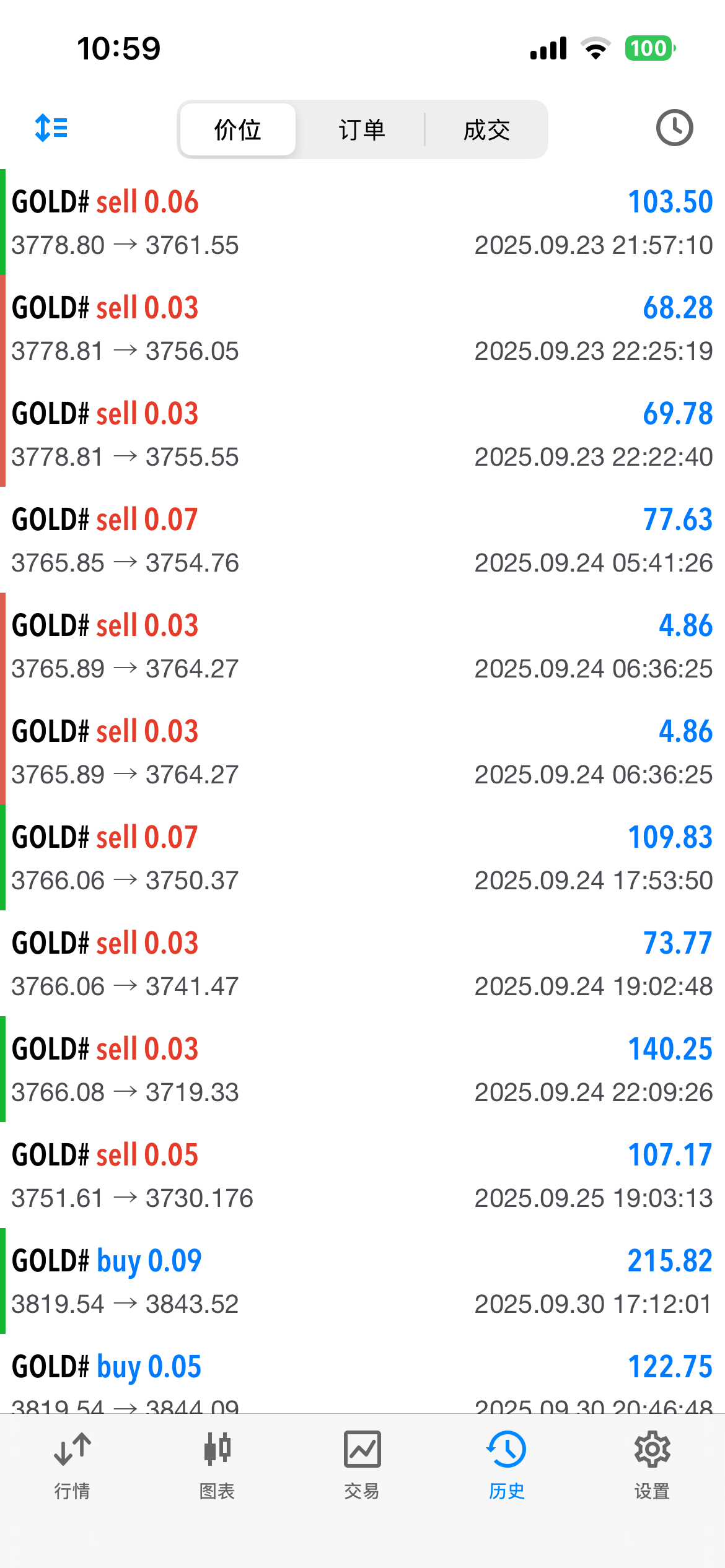Switch to the 交易 tab
725x1568 pixels.
(x=362, y=1465)
